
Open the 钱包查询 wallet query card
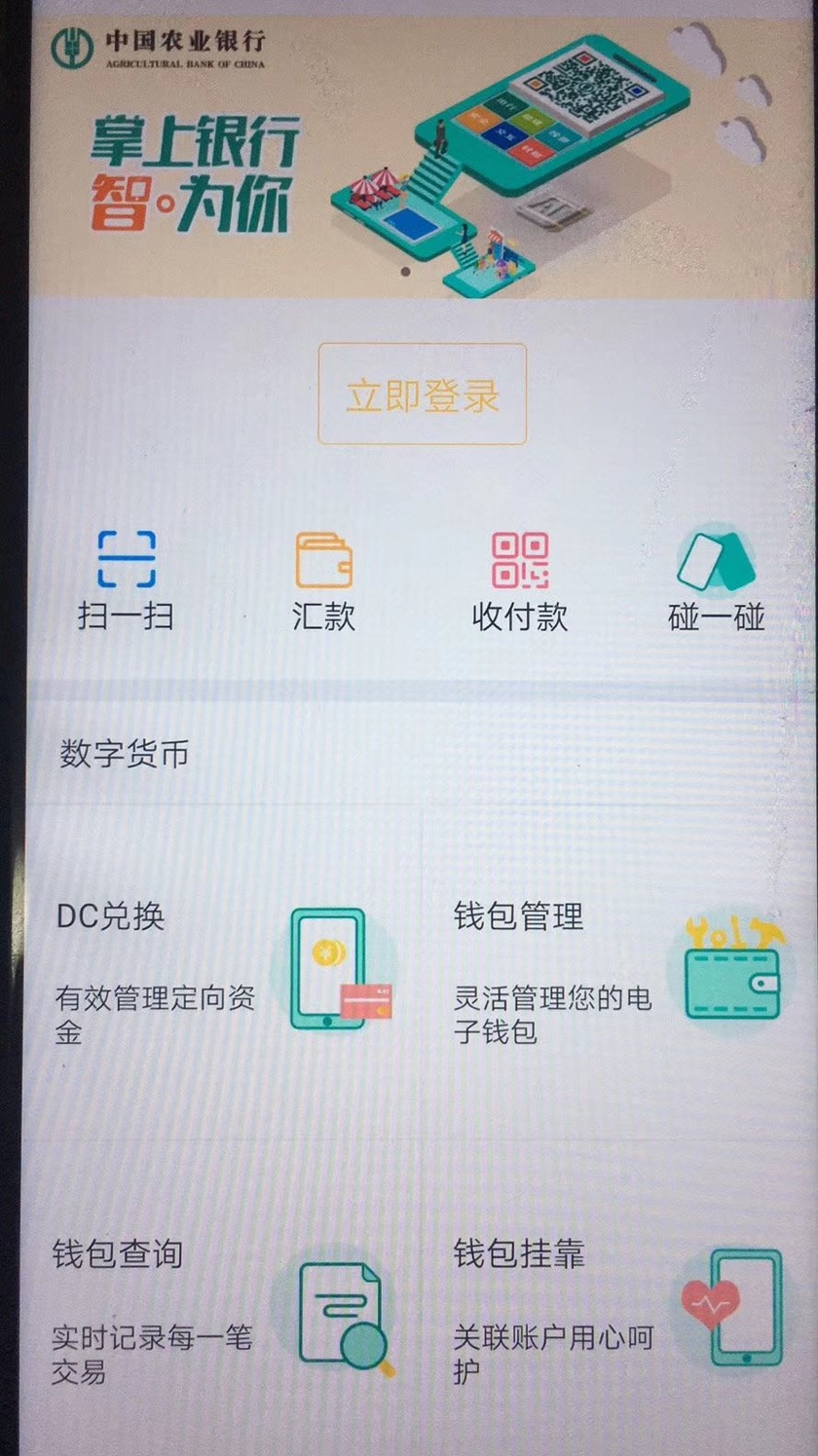pos(224,1310)
